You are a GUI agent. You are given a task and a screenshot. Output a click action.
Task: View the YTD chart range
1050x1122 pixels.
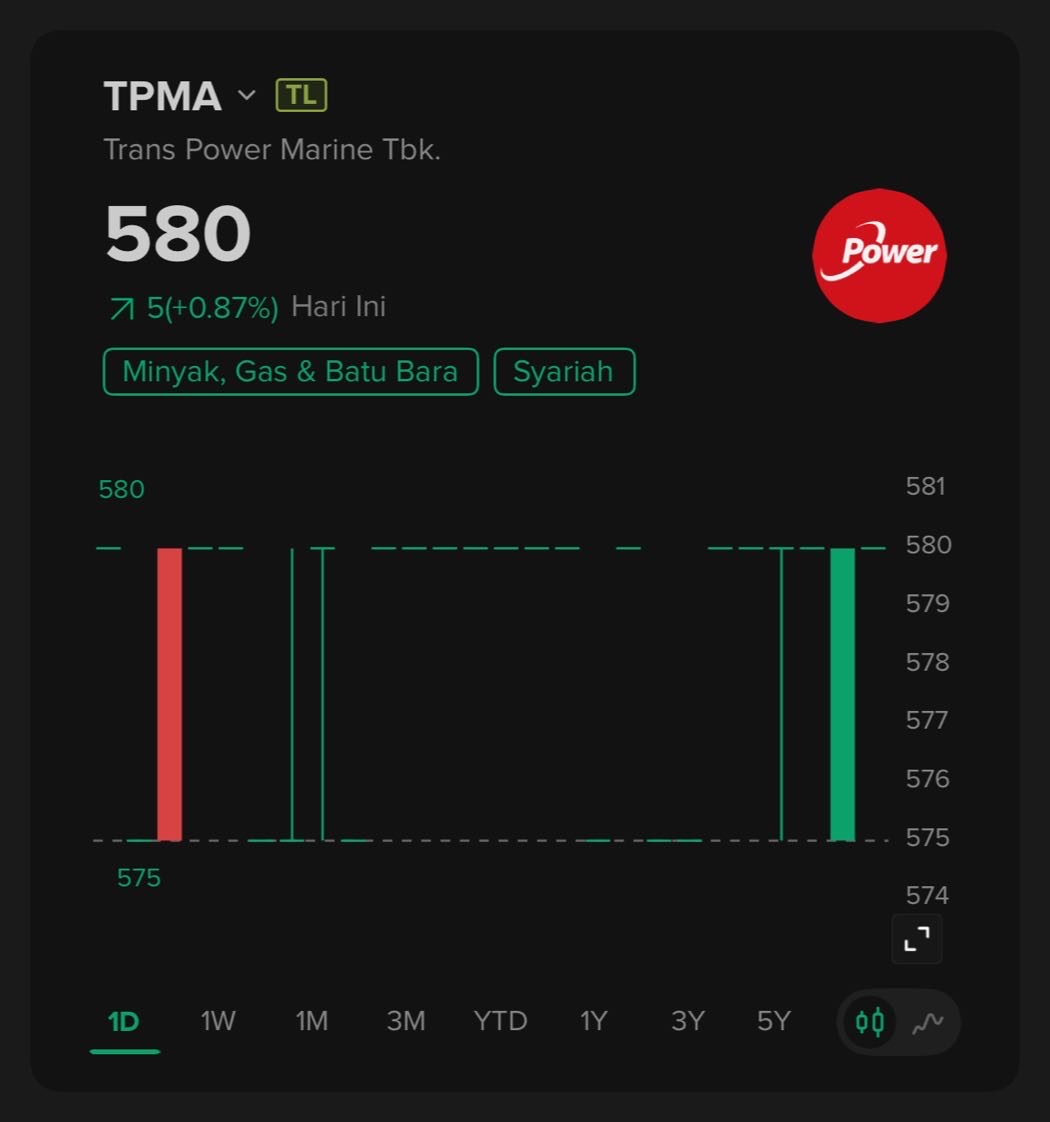pos(500,1021)
